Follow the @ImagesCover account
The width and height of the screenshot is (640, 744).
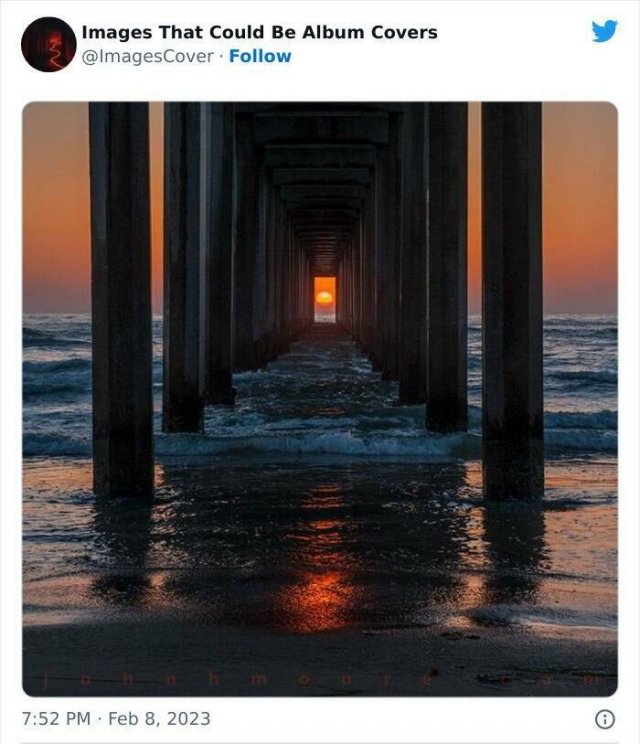coord(260,56)
